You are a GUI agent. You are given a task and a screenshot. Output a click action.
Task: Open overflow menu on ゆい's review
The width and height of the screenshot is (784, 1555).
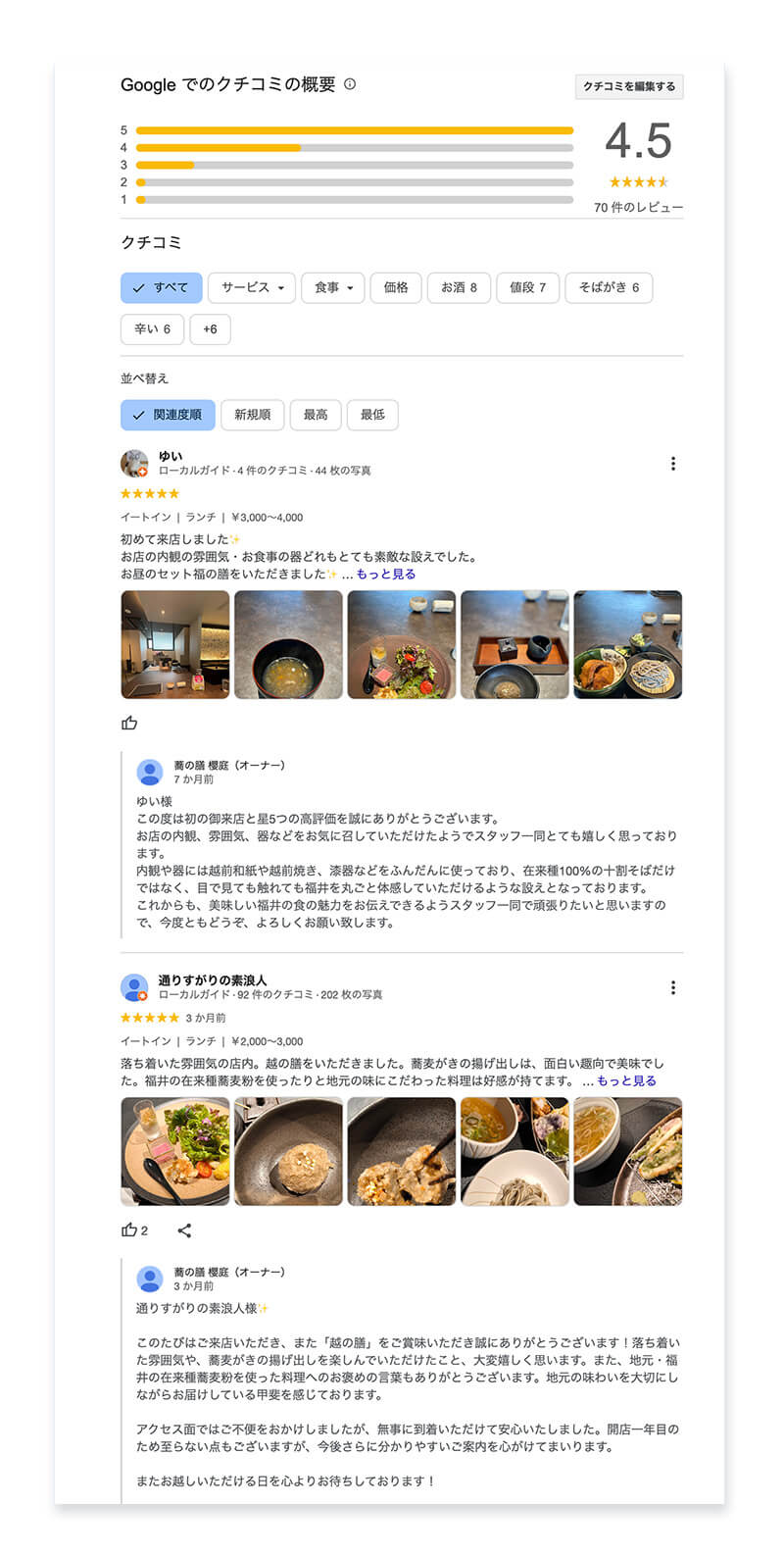672,464
